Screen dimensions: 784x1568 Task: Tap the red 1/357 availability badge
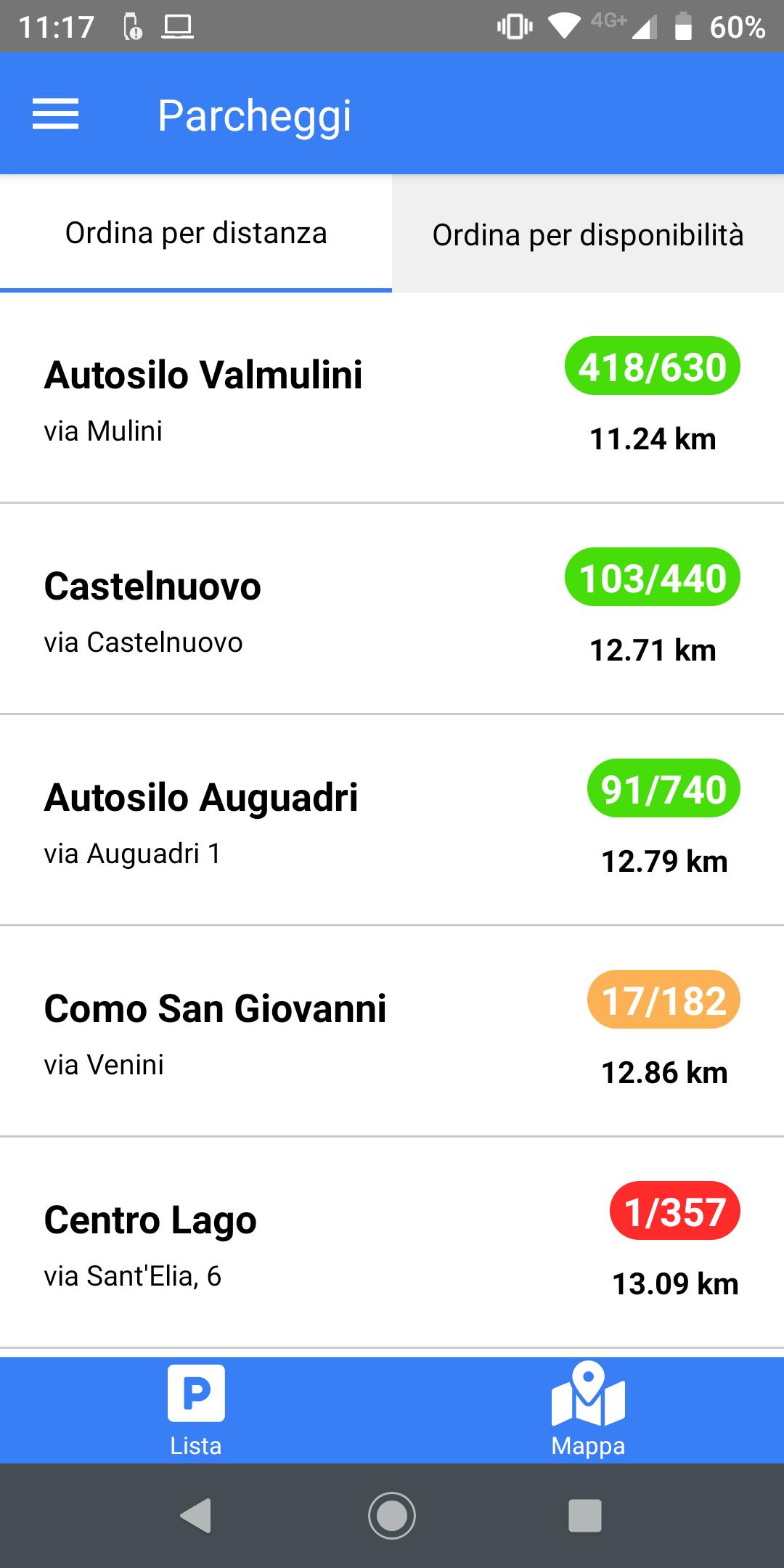(674, 1210)
